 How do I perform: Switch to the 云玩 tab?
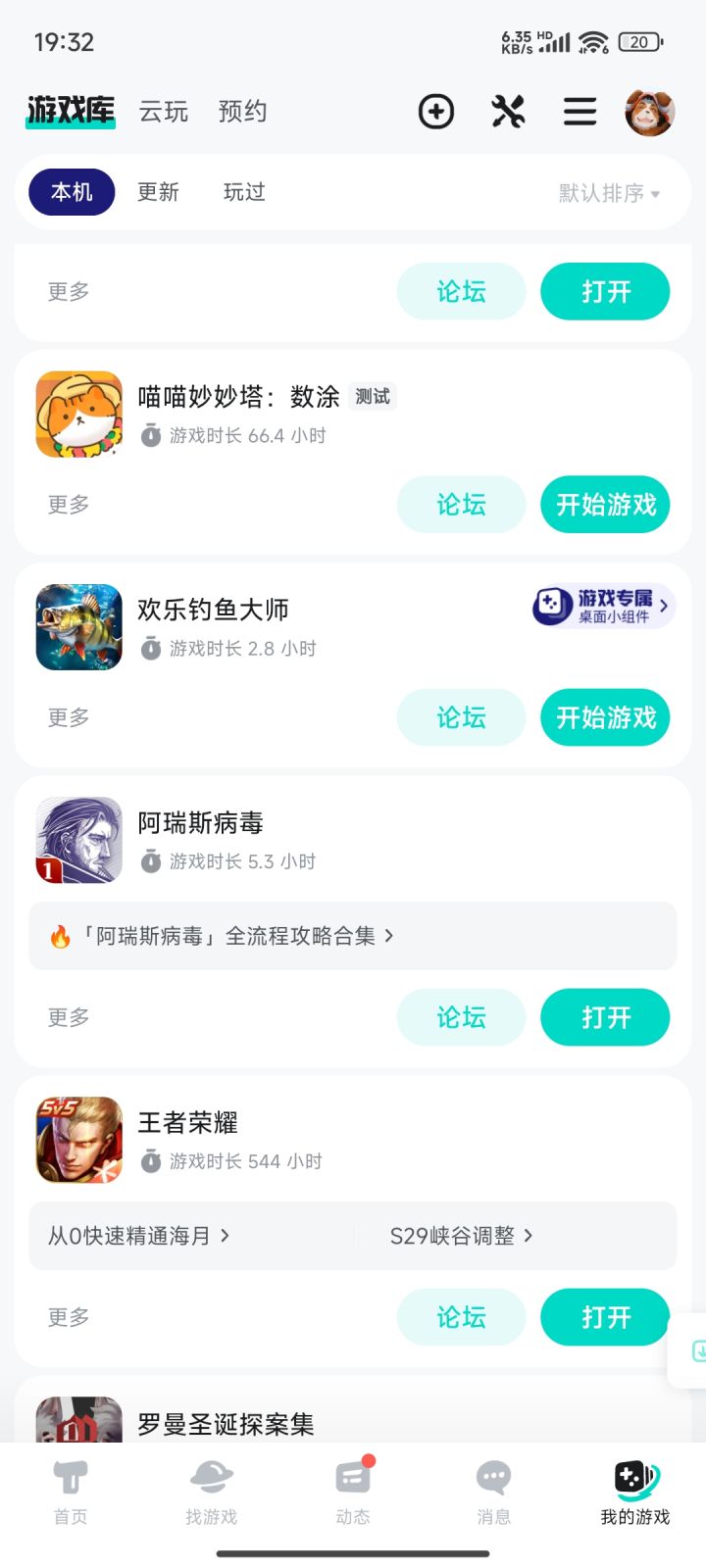click(x=164, y=112)
